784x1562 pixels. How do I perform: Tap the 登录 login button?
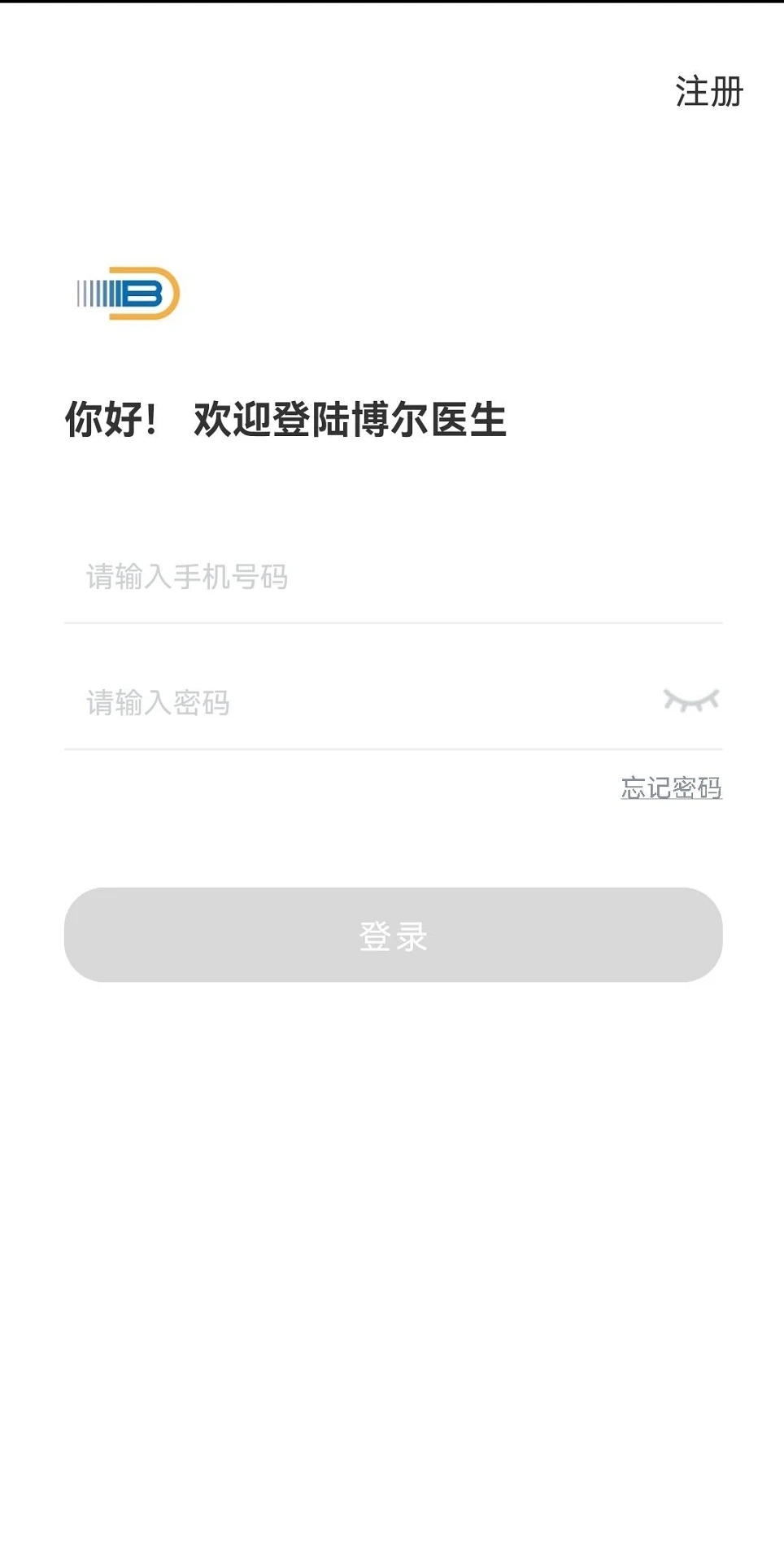tap(393, 935)
